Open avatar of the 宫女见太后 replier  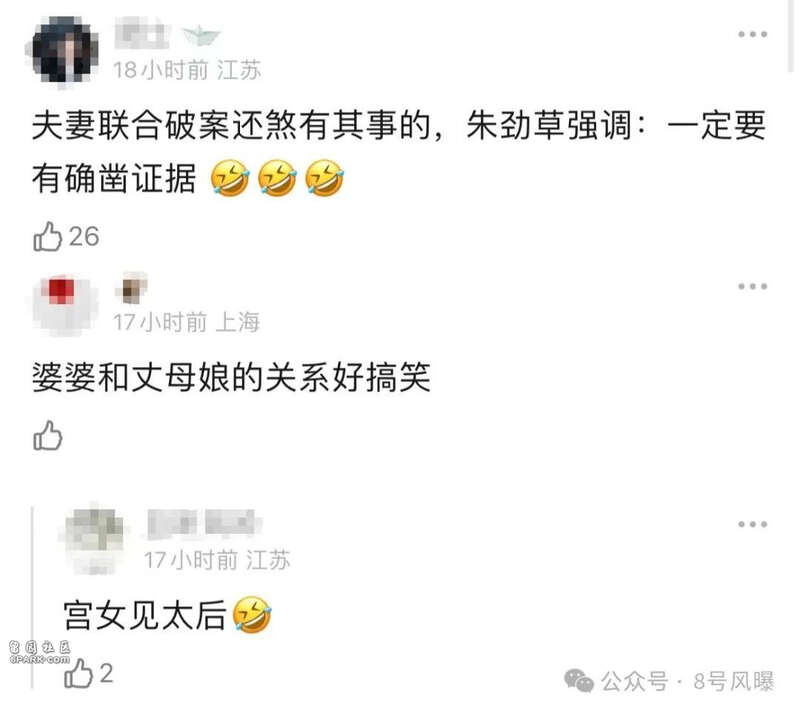96,540
